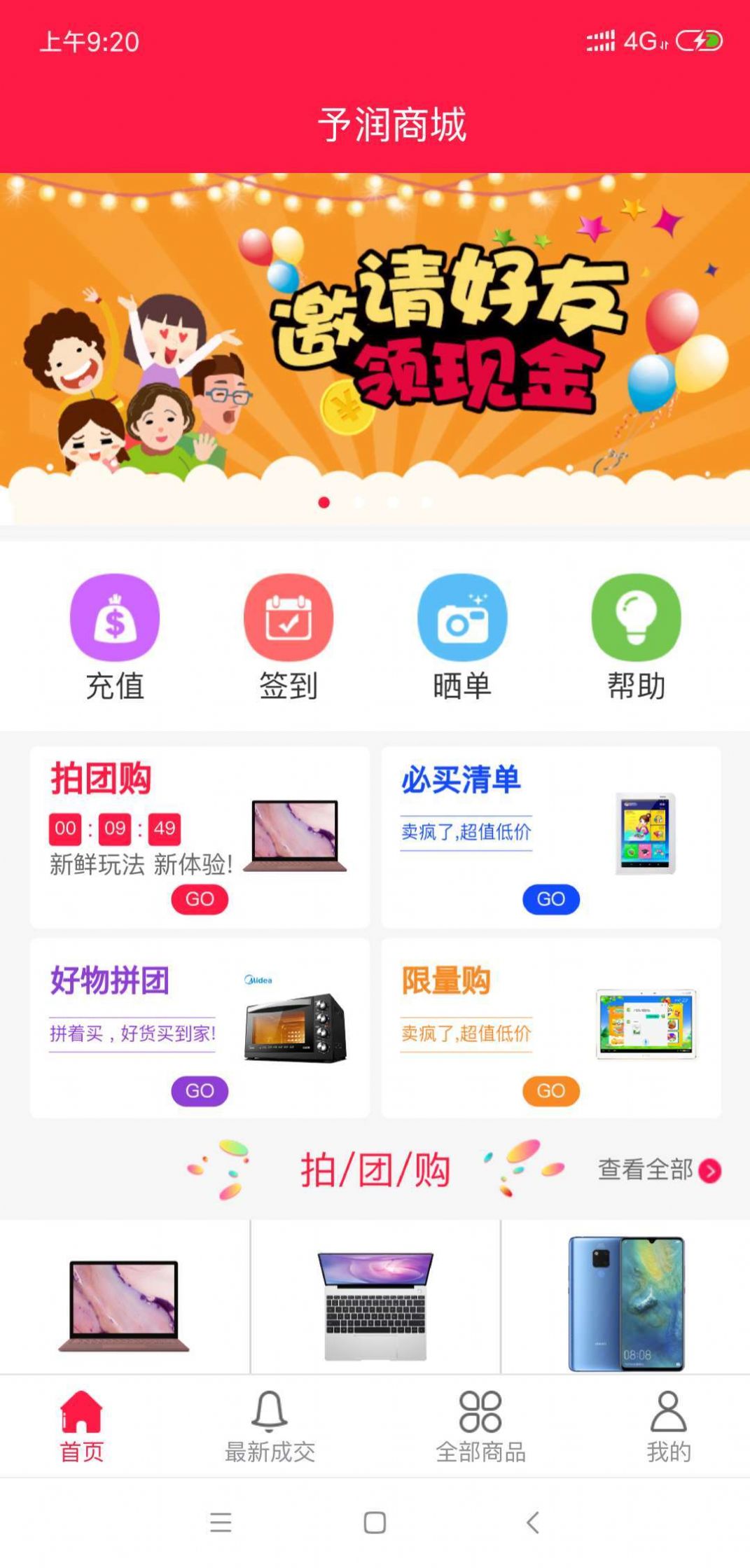Tap GO on the 好物拼团 card
This screenshot has height=1568, width=750.
(200, 1091)
